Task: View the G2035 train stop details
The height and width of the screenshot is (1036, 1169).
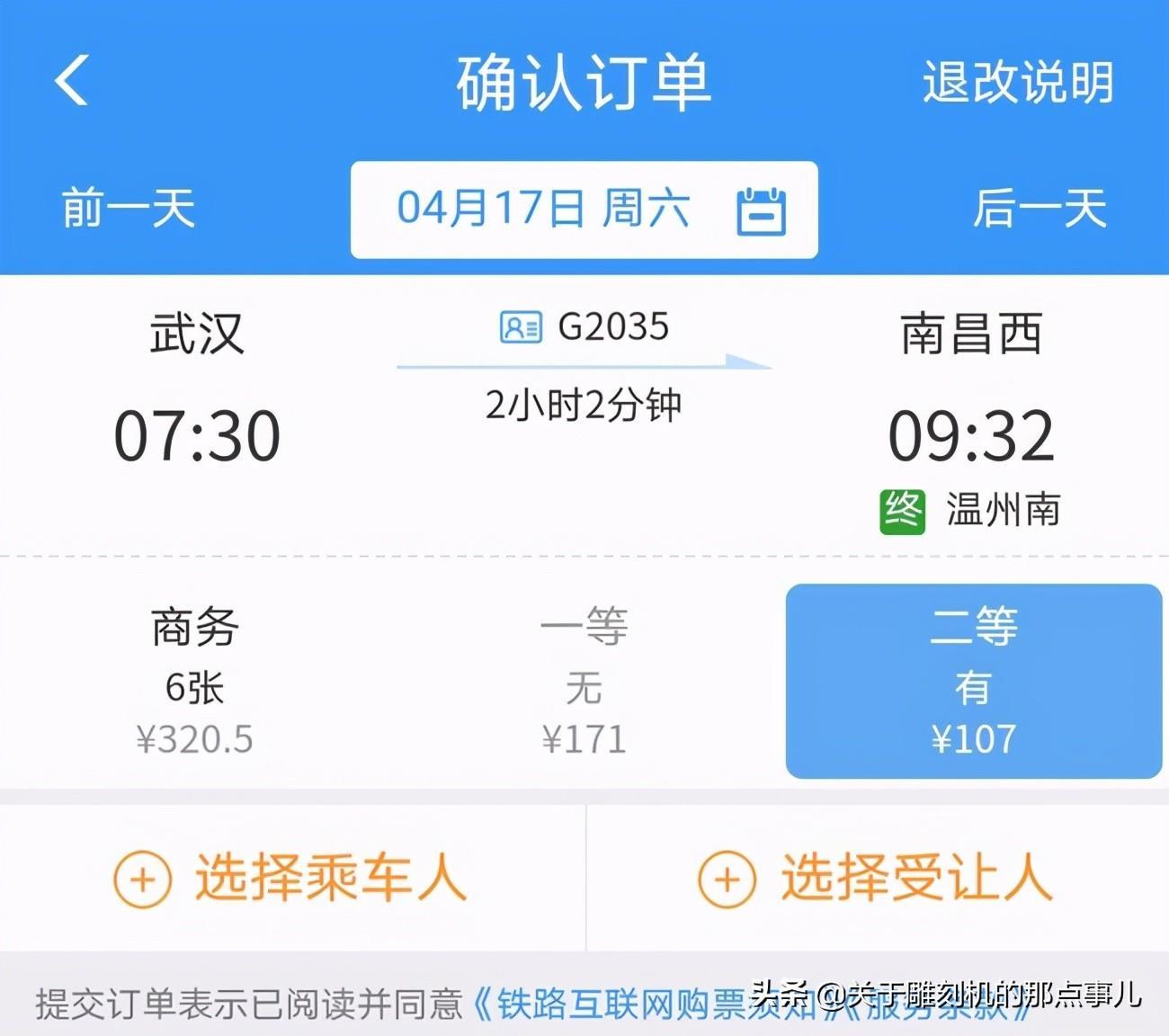Action: coord(584,327)
